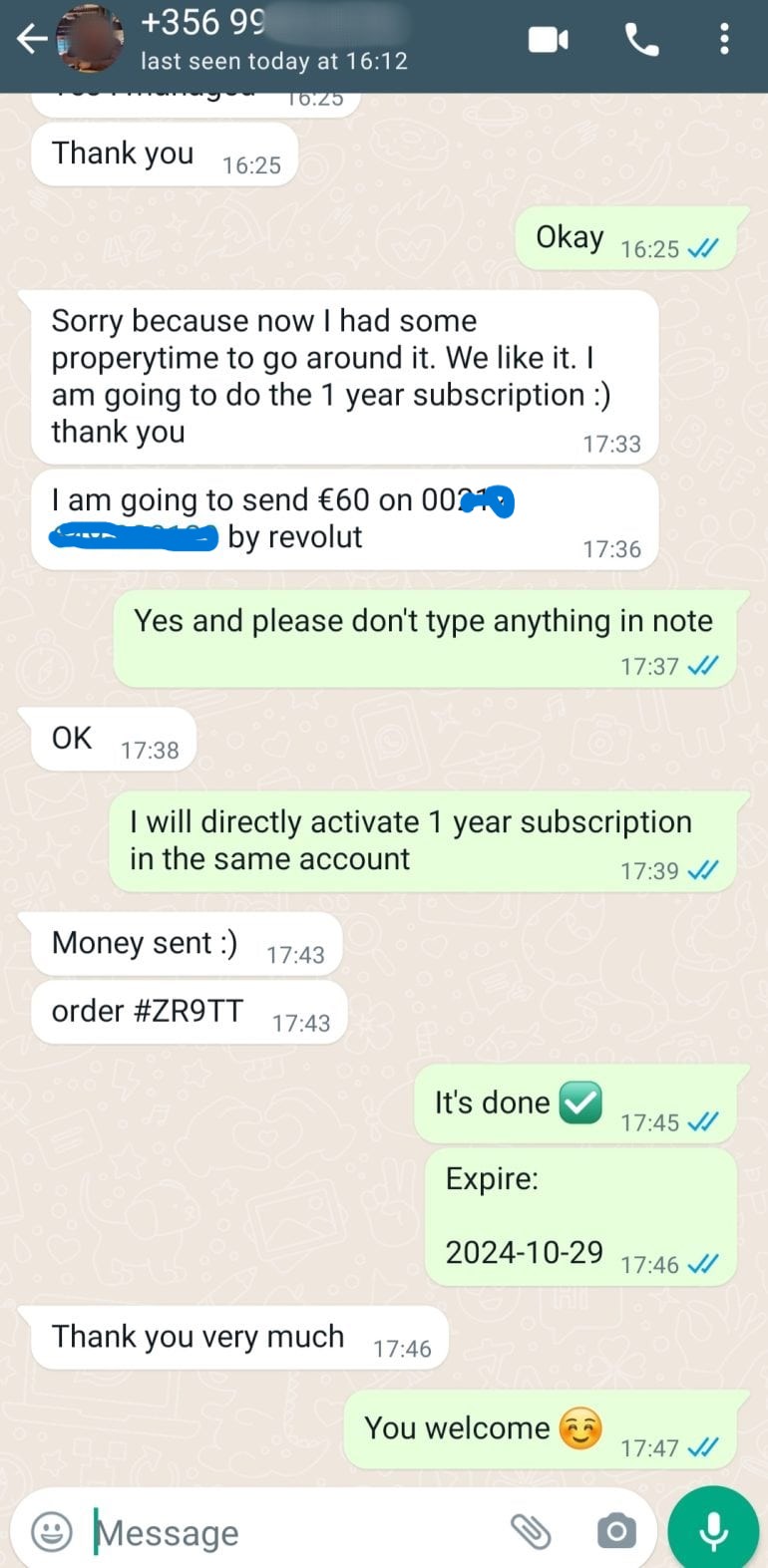768x1568 pixels.
Task: Open contact info for +356 number
Action: click(x=273, y=40)
